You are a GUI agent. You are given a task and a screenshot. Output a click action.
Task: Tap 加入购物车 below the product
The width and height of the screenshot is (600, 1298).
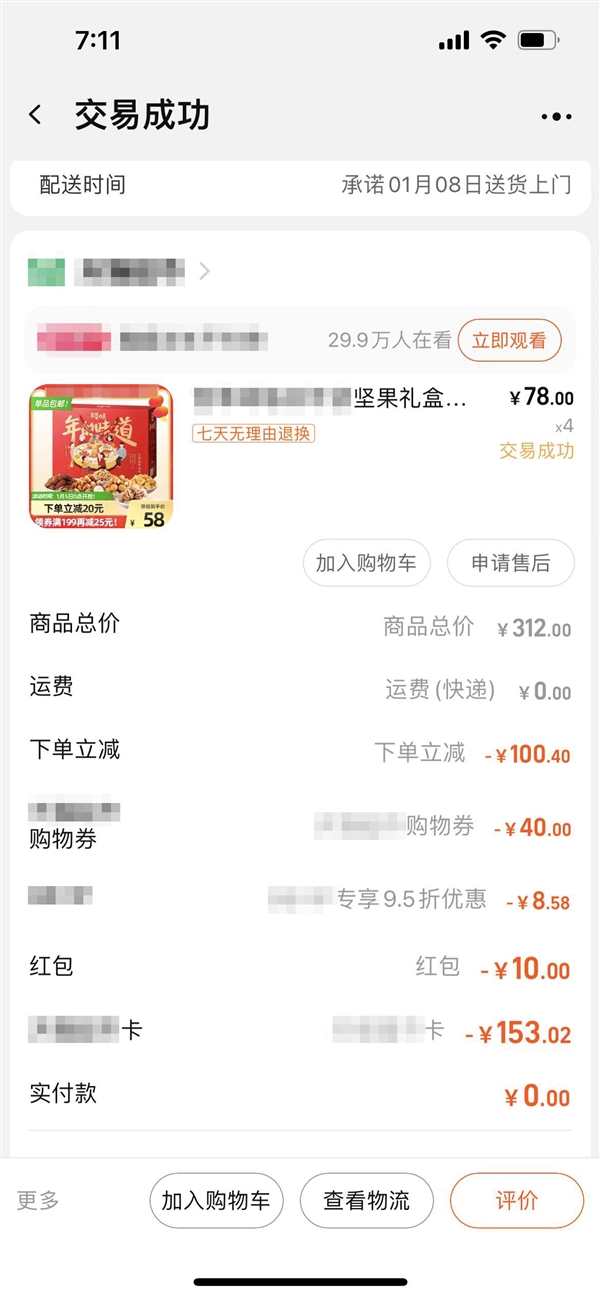[x=366, y=563]
